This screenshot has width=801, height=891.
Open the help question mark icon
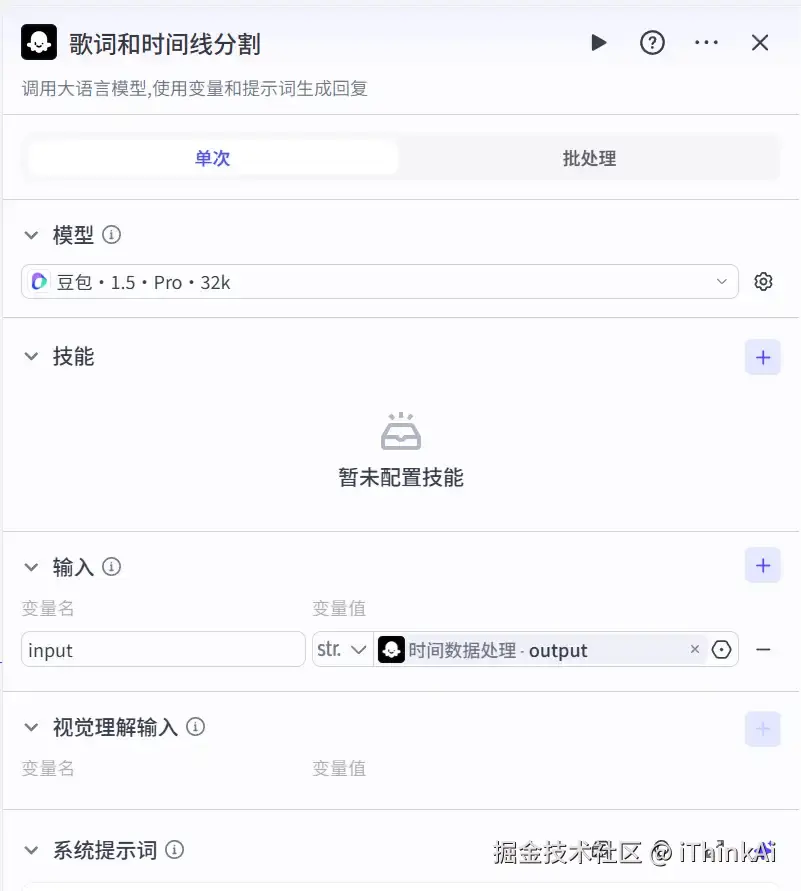tap(652, 43)
